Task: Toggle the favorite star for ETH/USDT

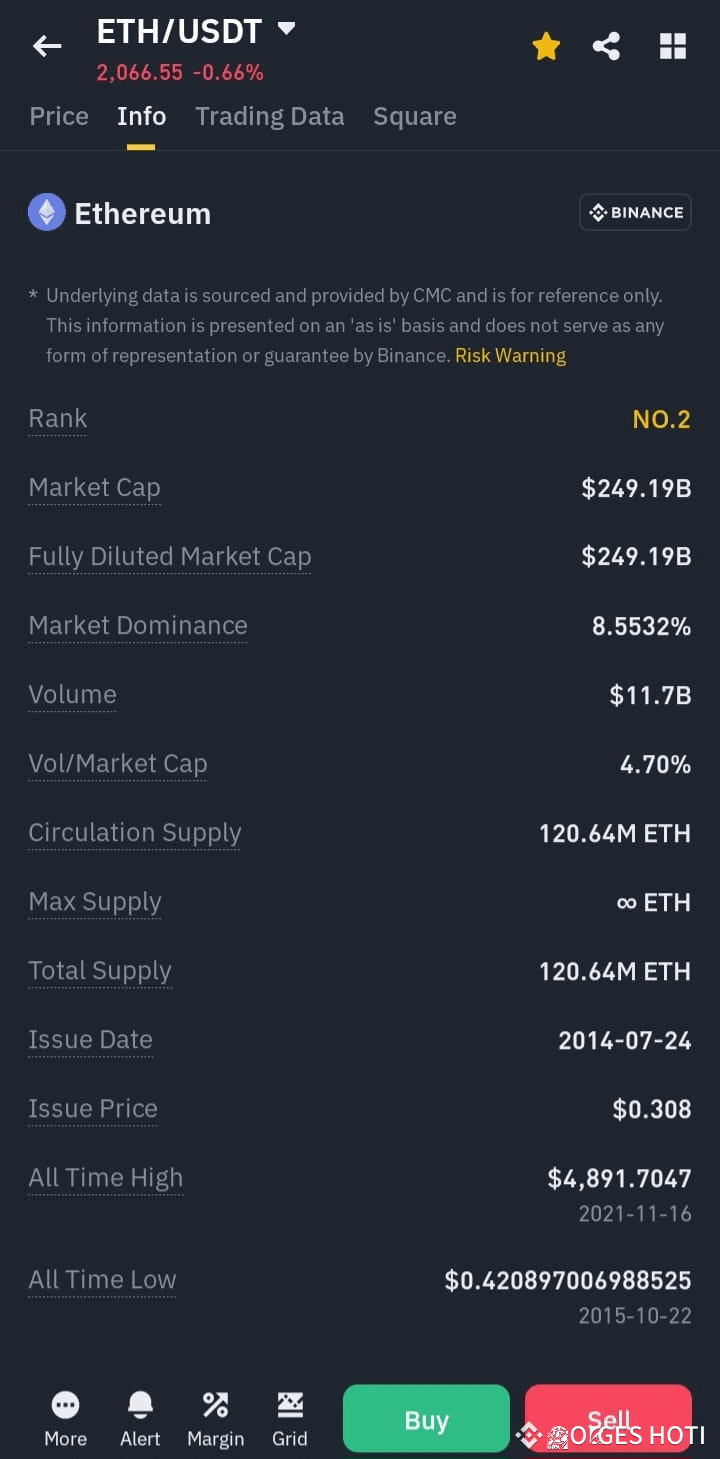Action: click(546, 45)
